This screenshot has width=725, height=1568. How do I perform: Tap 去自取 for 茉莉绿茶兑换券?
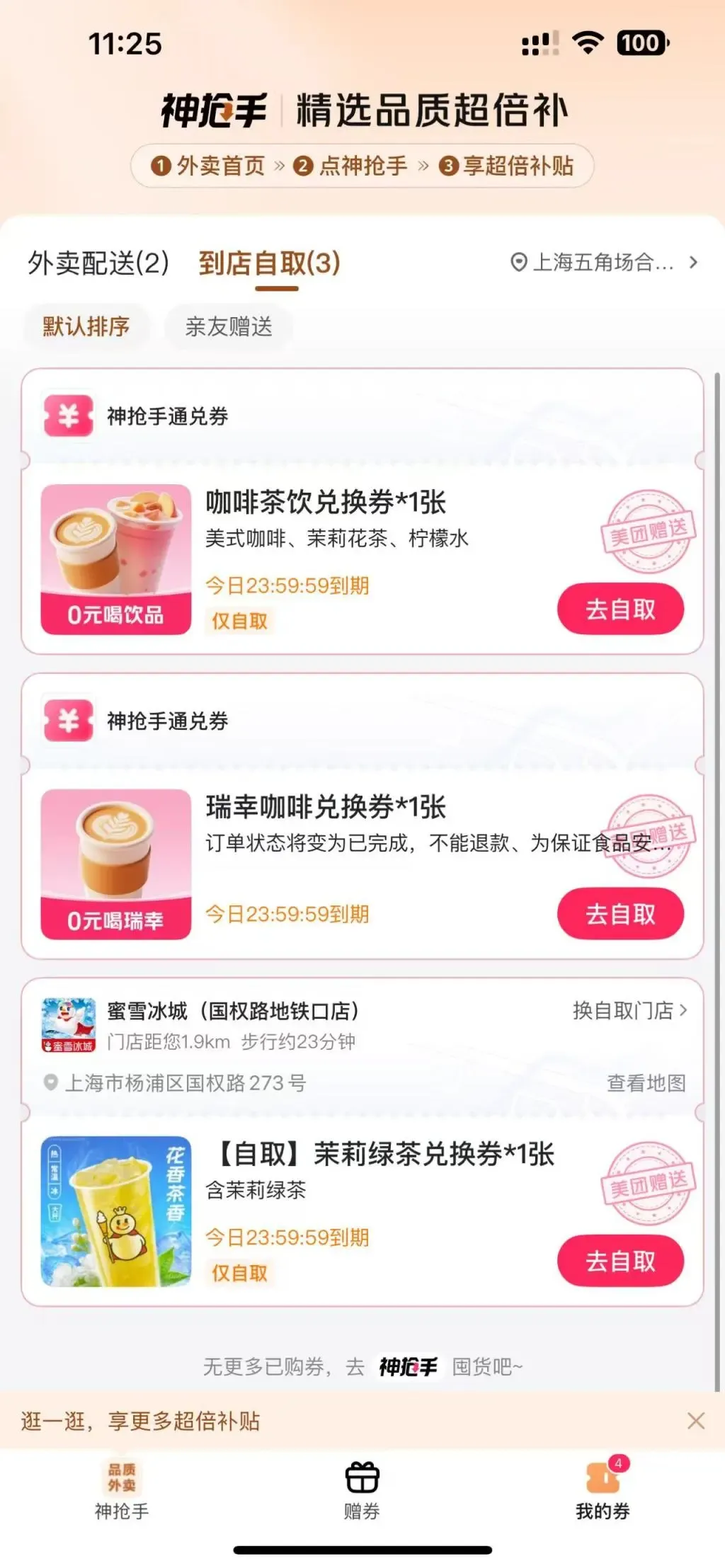[x=620, y=1261]
